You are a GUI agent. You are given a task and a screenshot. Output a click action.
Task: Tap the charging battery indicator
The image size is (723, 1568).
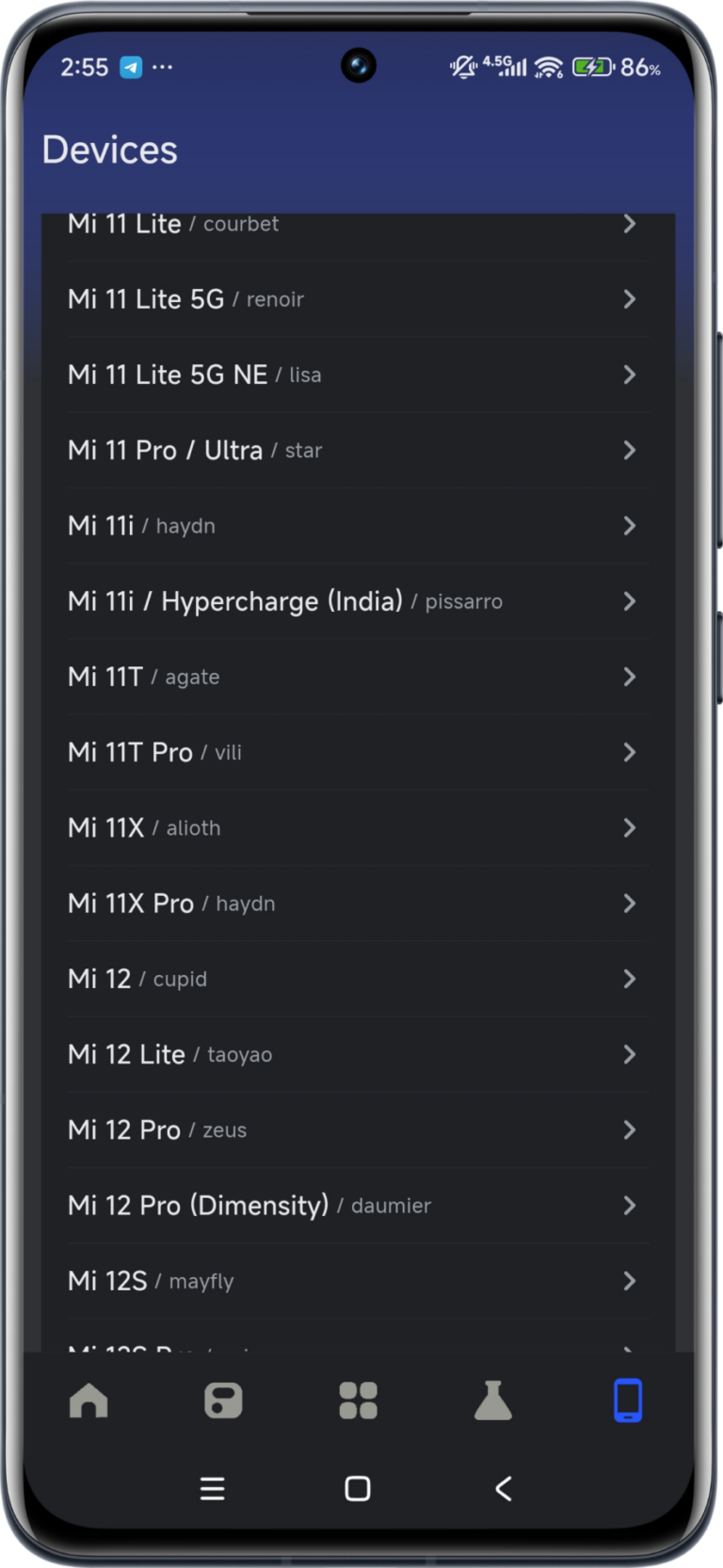590,66
